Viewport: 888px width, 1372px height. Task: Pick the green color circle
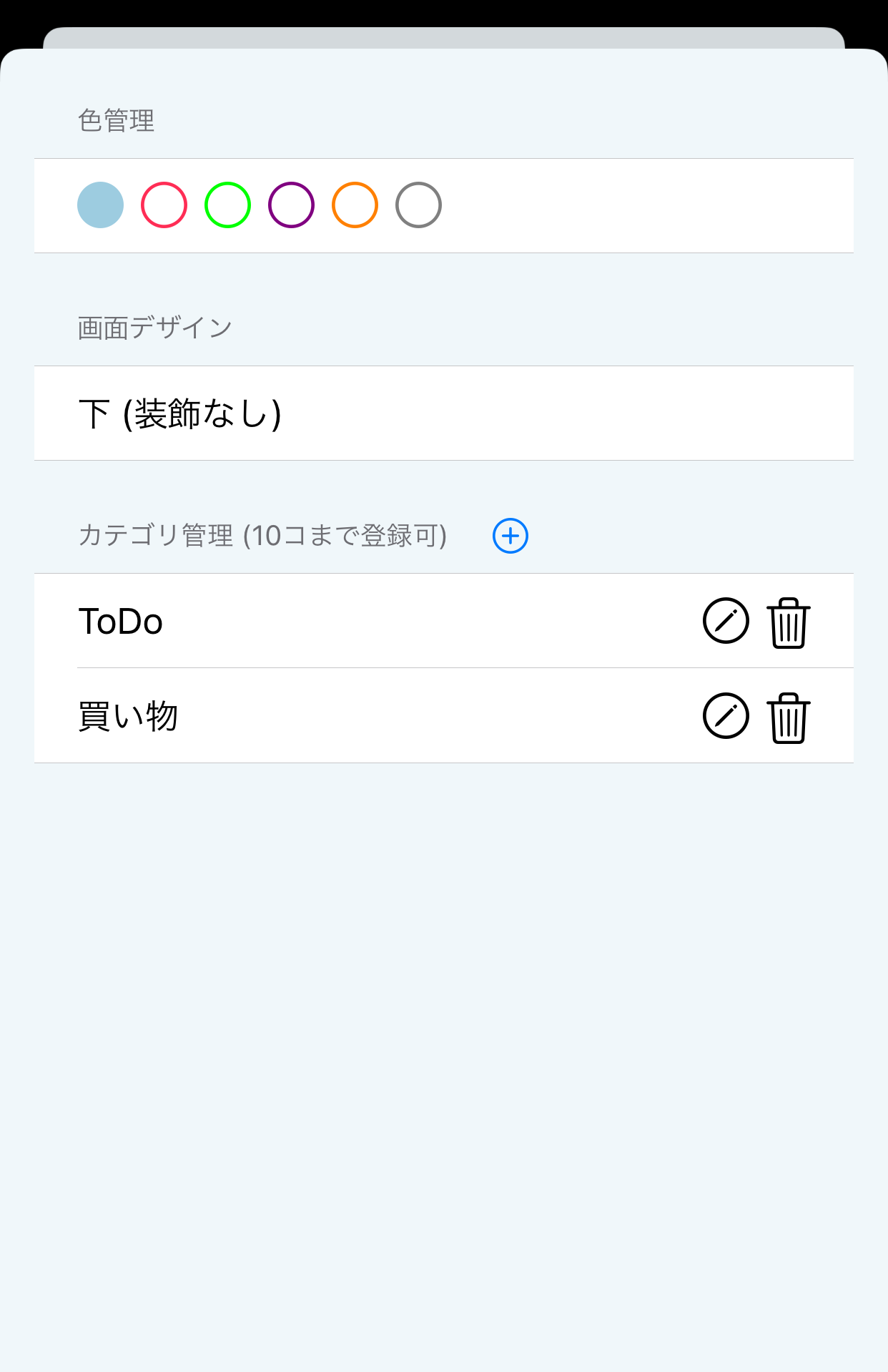point(227,205)
